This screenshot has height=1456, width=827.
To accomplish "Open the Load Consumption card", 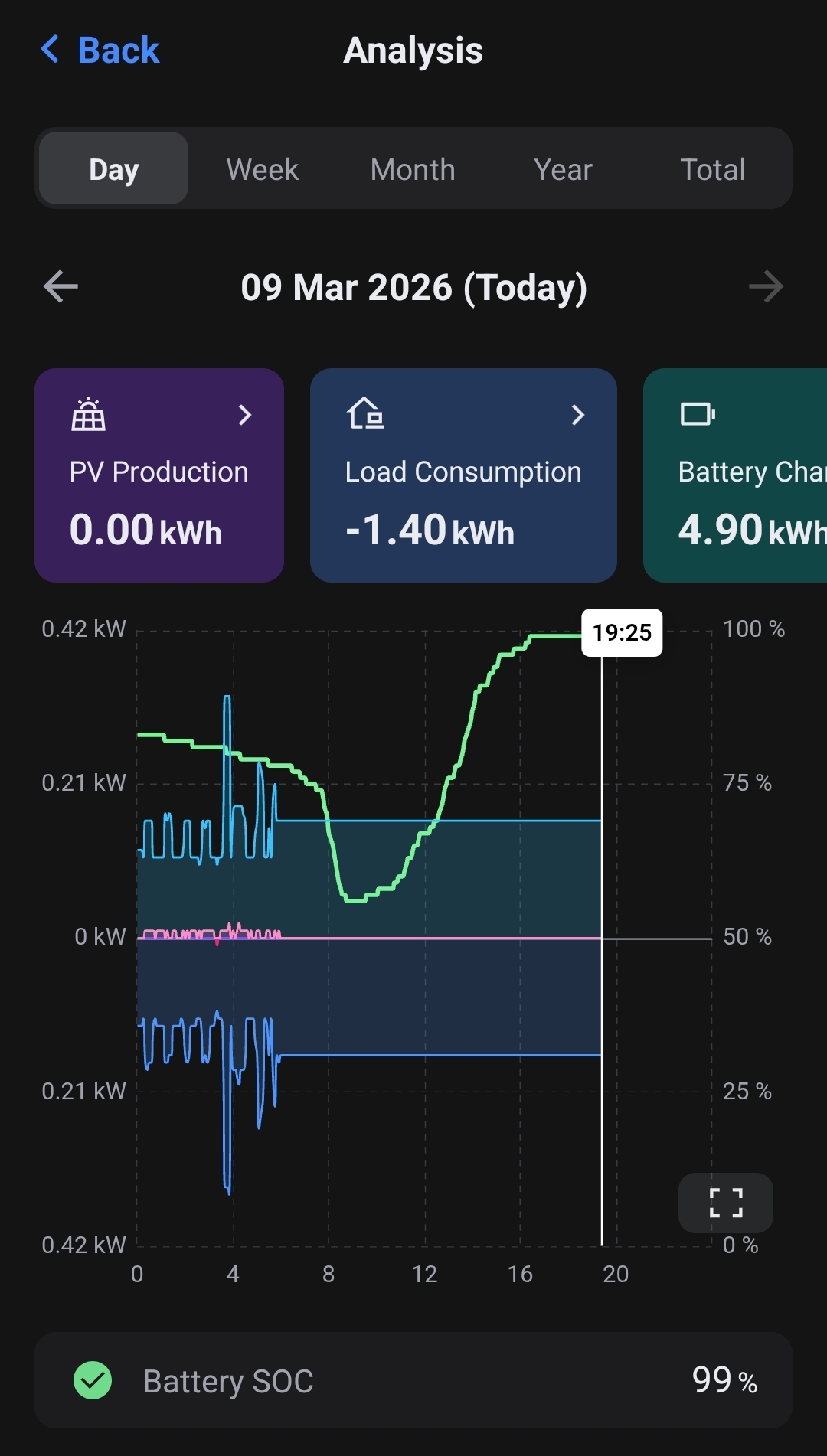I will click(463, 475).
